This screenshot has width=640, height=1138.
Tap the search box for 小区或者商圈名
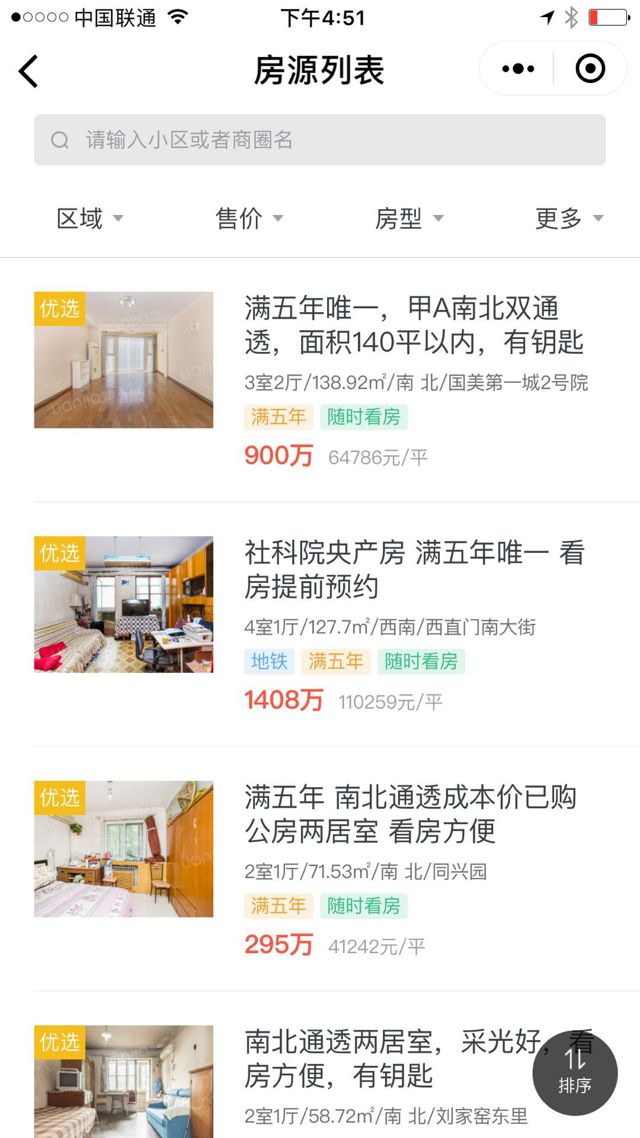tap(320, 140)
